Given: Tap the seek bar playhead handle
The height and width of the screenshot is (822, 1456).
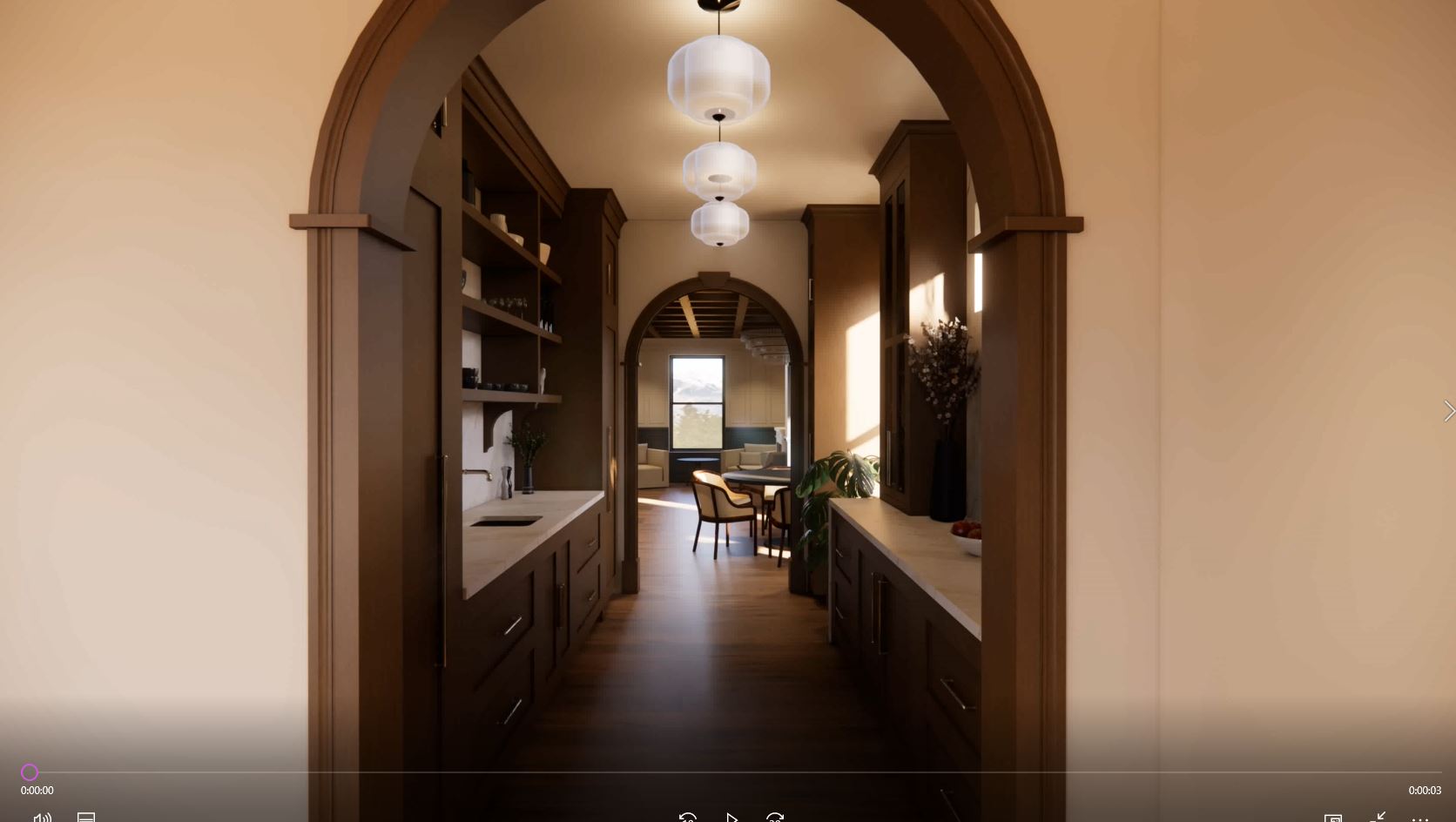Looking at the screenshot, I should point(30,772).
